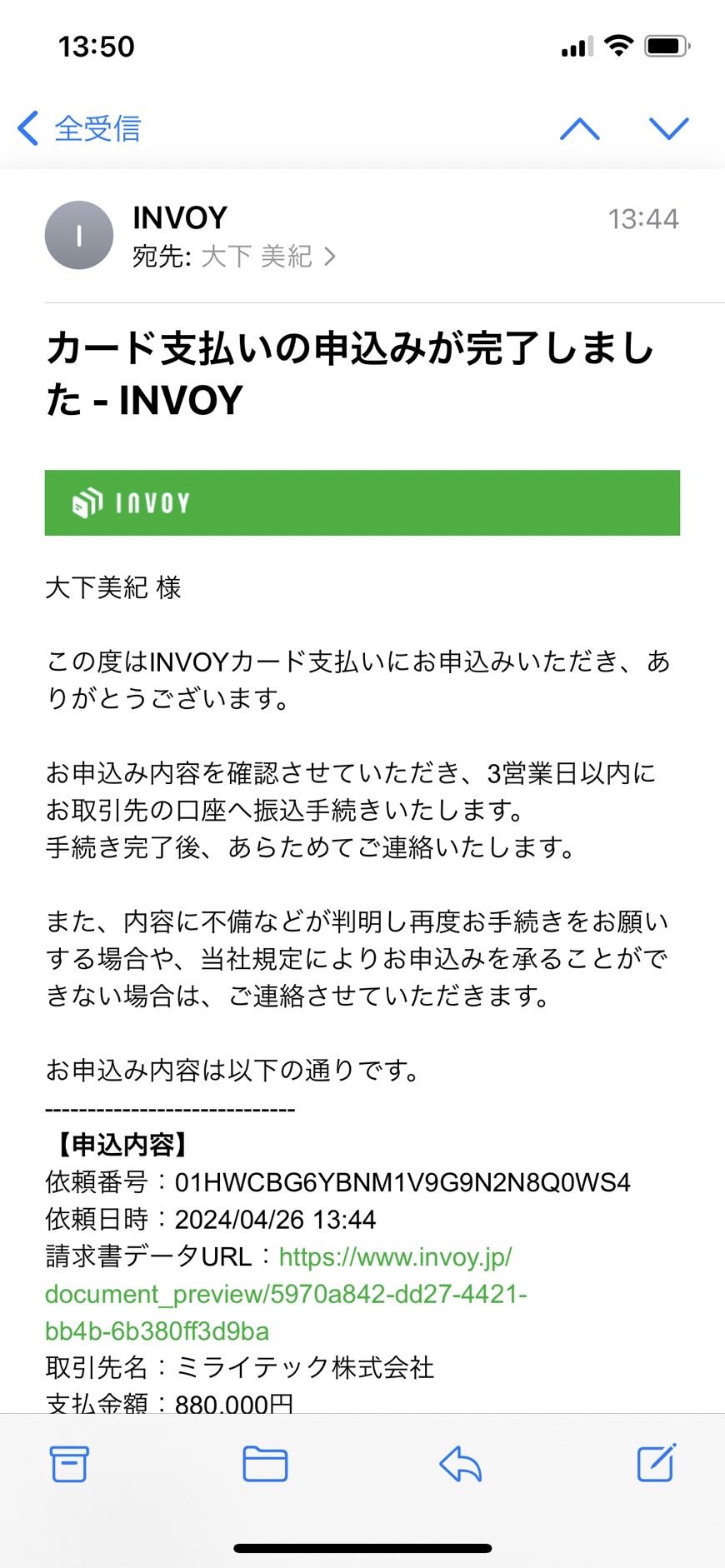Move message to a folder

pos(265,1464)
